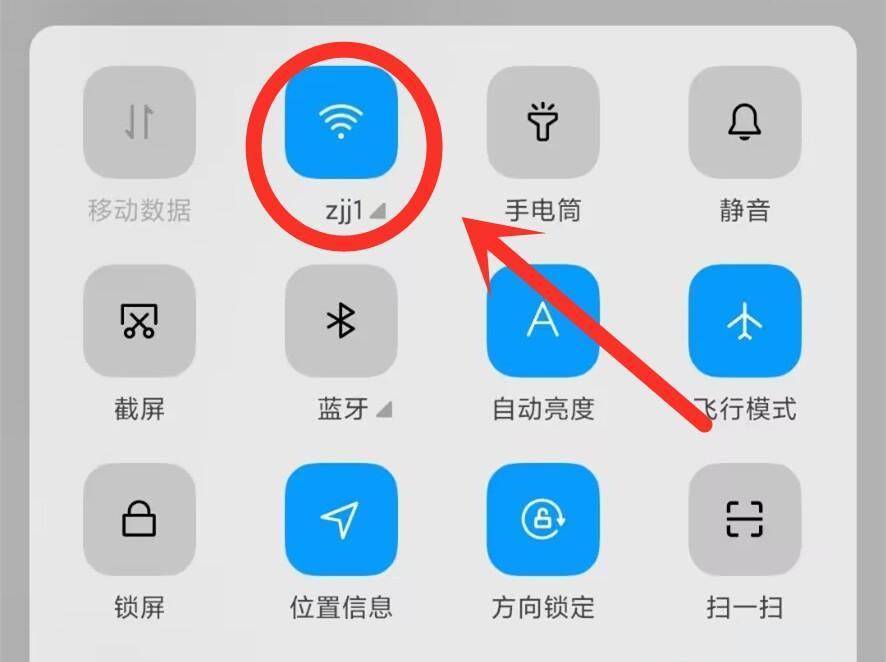Enable silent mode (静音)

coord(745,122)
